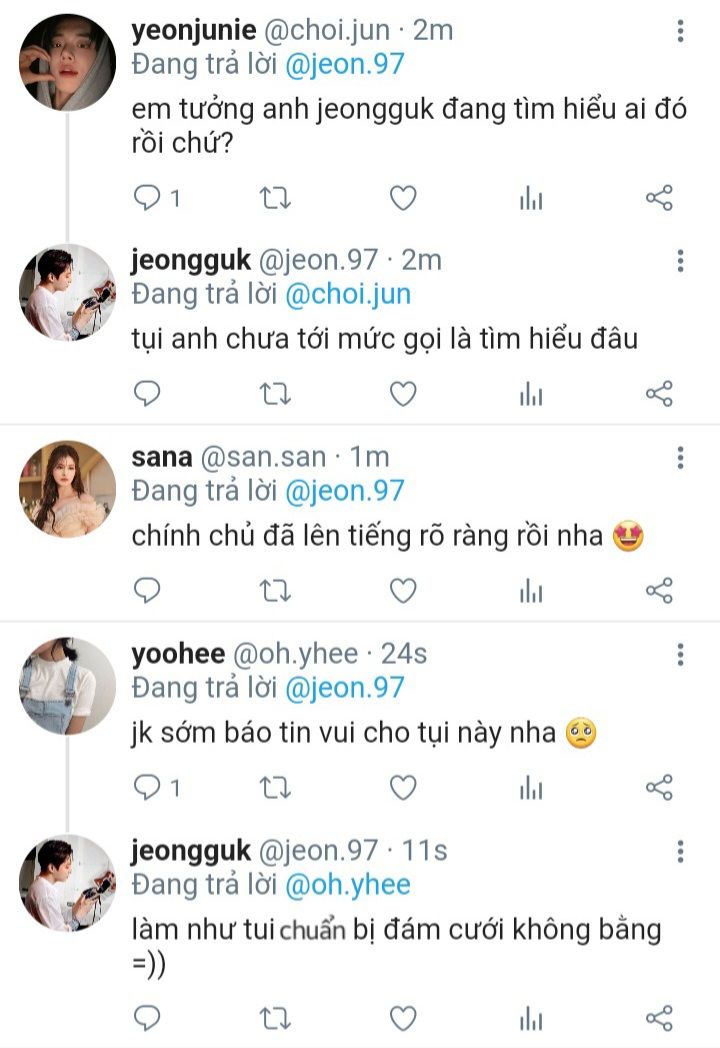
Task: Like yoohee's tweet about good news
Action: [x=402, y=788]
